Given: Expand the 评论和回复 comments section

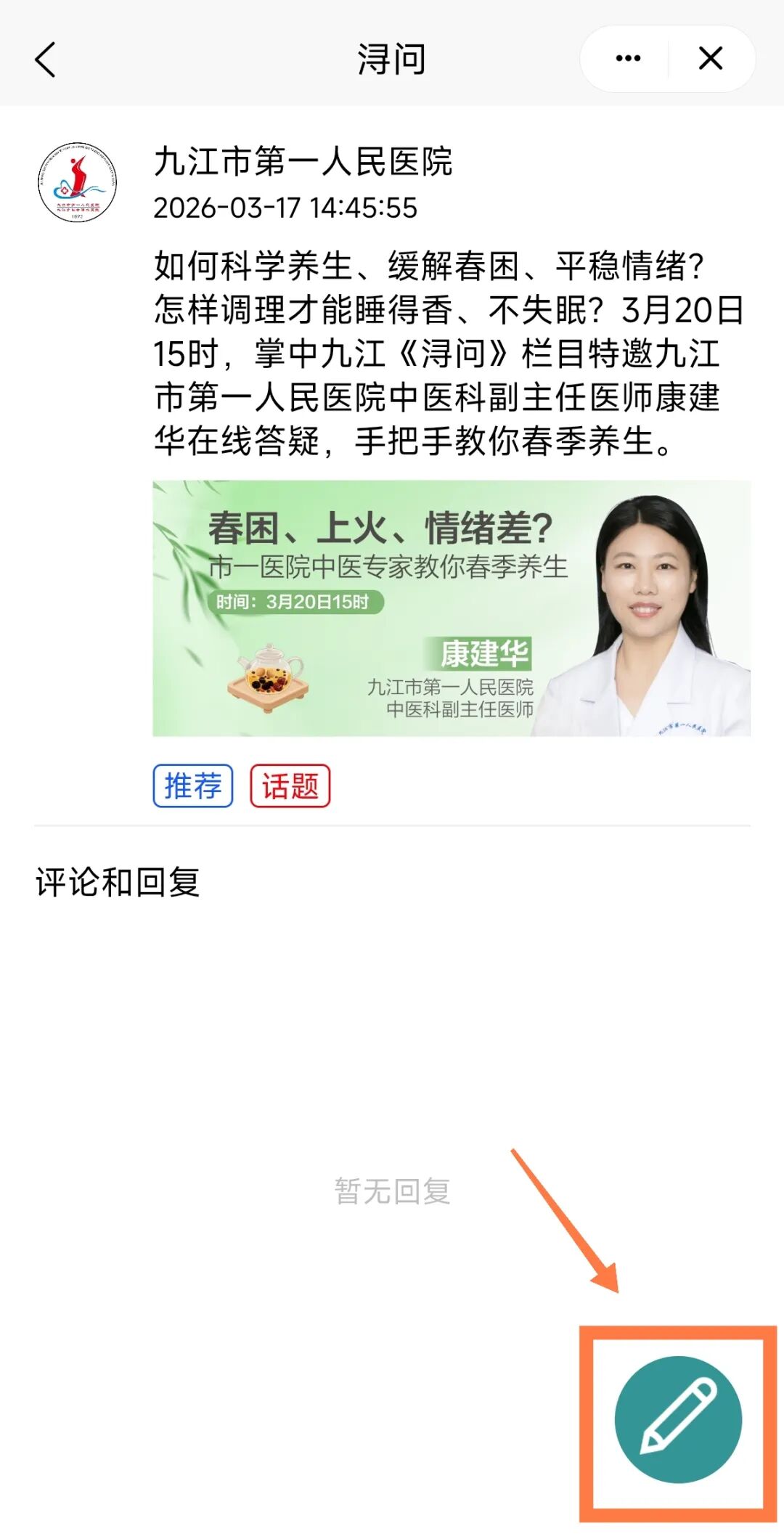Looking at the screenshot, I should point(116,878).
